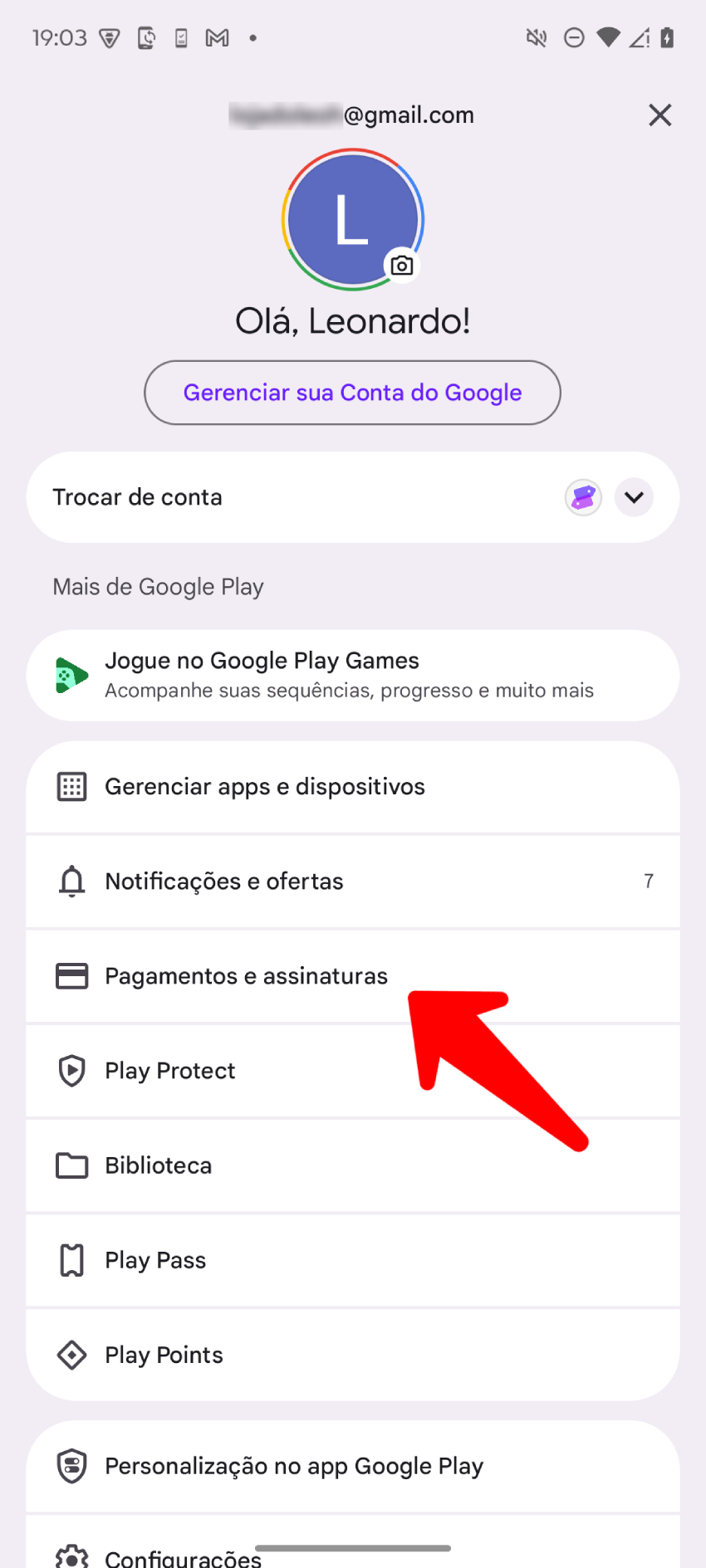Viewport: 706px width, 1568px height.
Task: Select the Personalização shield icon
Action: (71, 1465)
